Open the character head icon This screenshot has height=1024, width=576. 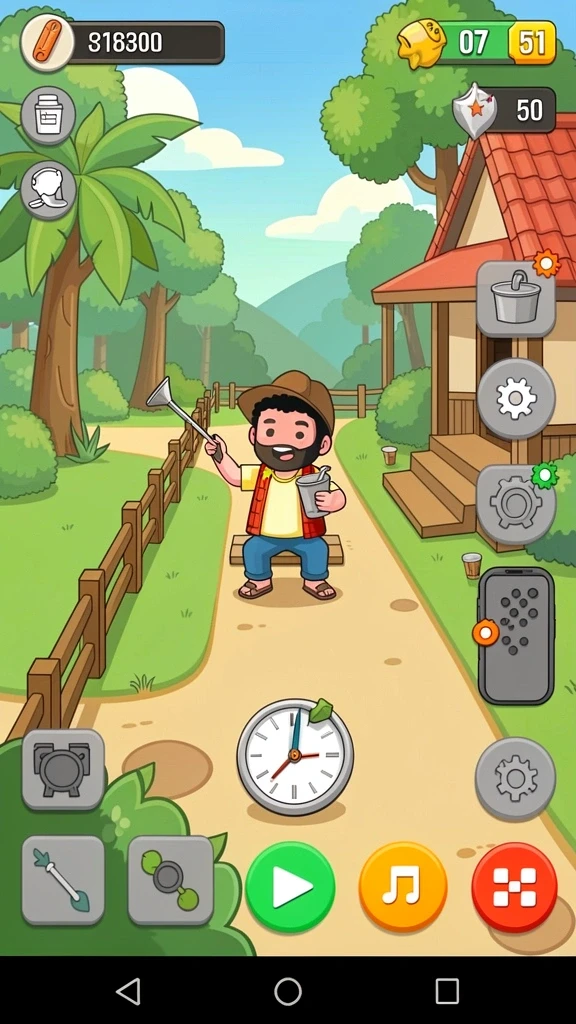pyautogui.click(x=48, y=190)
